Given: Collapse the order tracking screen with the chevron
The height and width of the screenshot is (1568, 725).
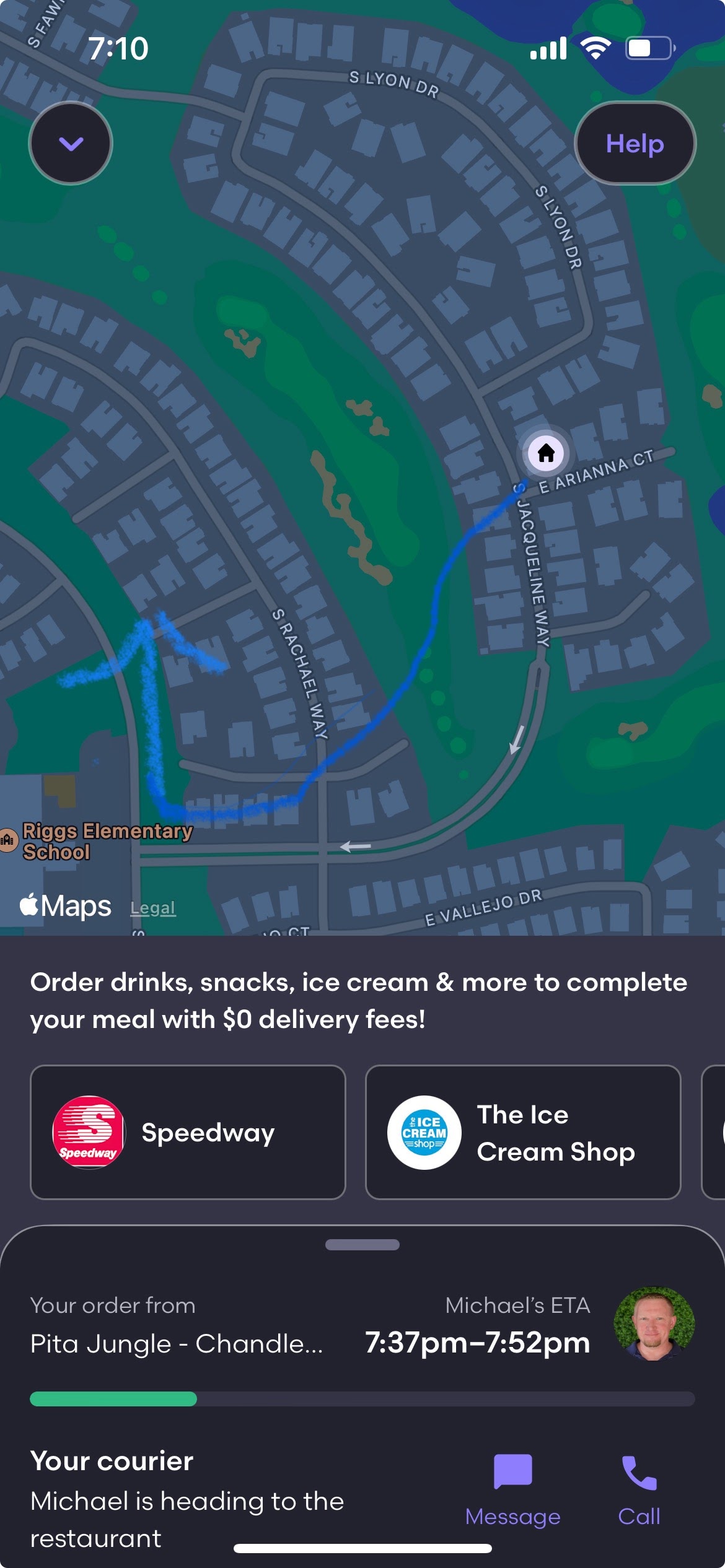Looking at the screenshot, I should [x=71, y=144].
